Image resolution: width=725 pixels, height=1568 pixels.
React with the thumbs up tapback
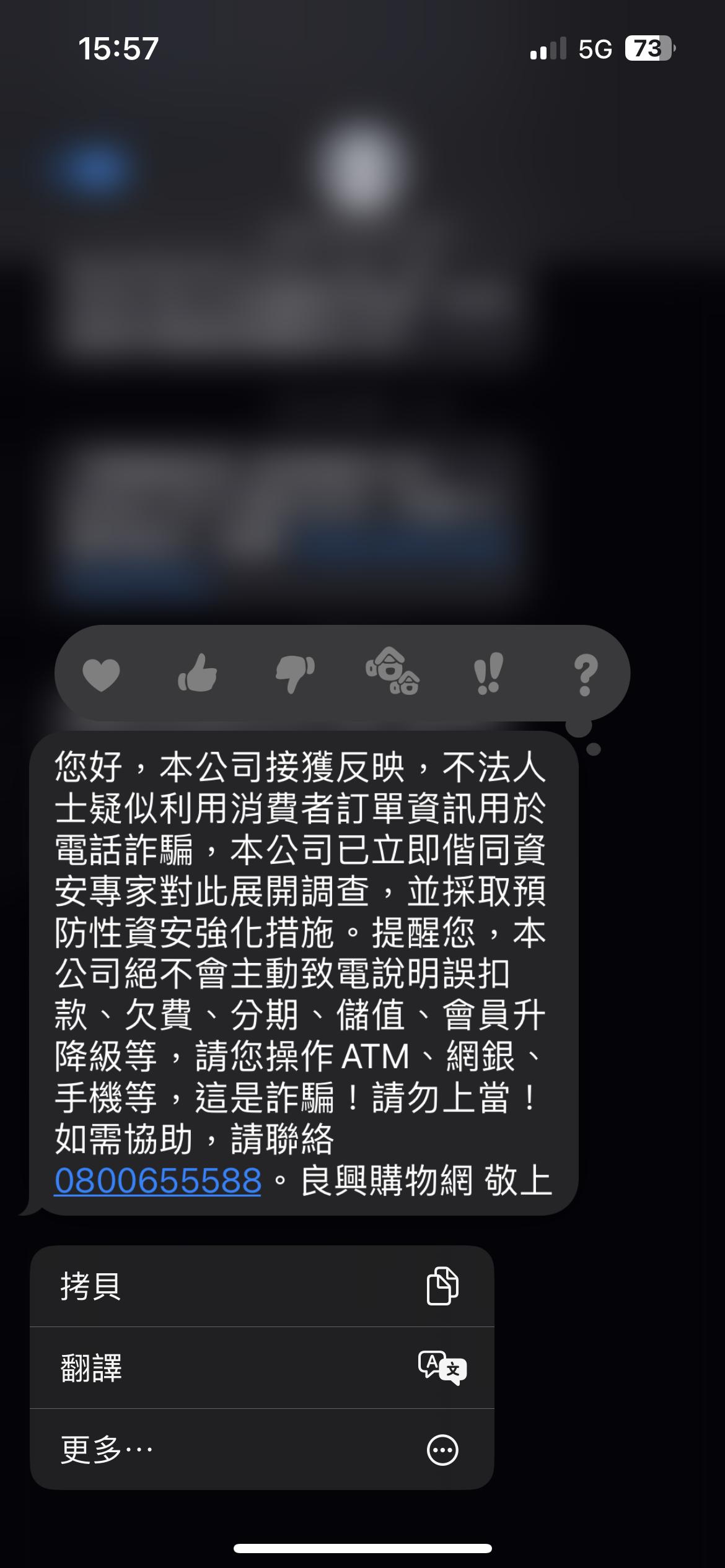click(x=198, y=674)
